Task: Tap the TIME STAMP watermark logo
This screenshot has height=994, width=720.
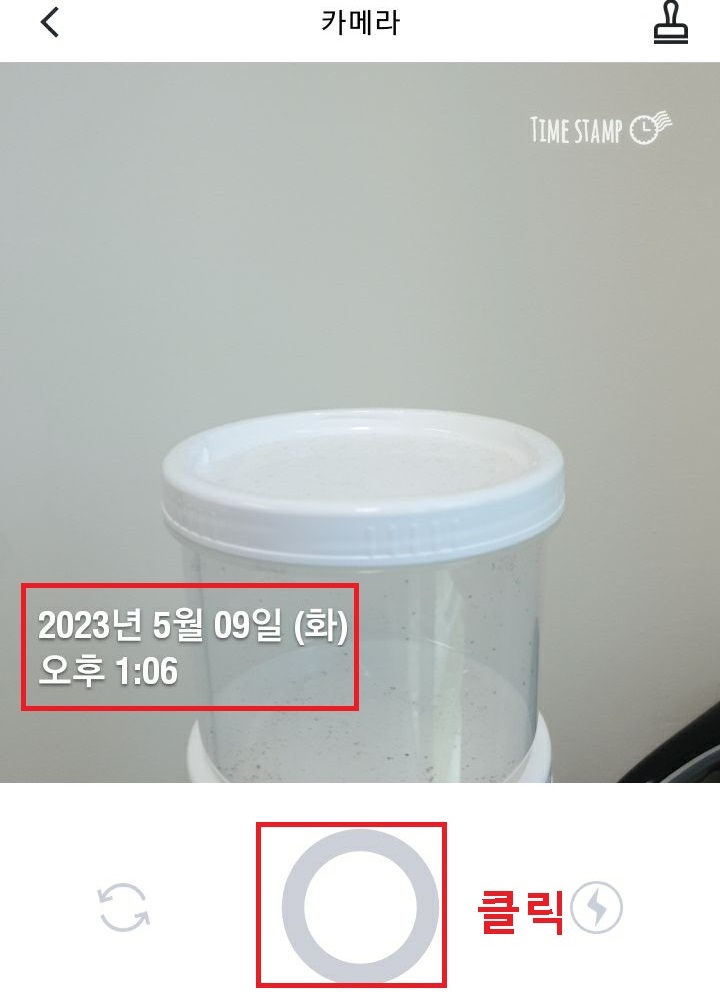Action: pos(596,126)
